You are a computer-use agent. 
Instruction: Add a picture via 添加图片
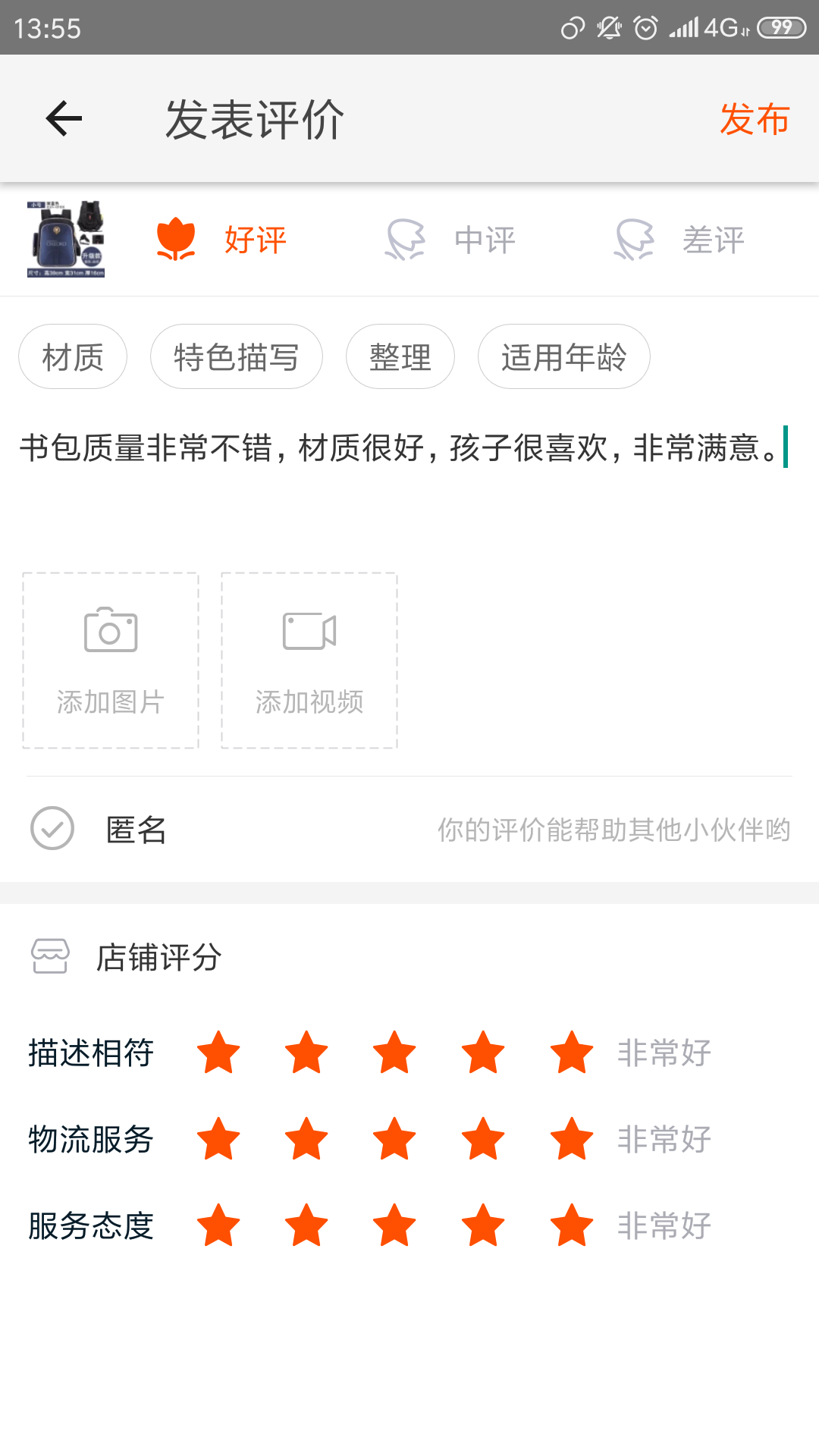pos(111,661)
